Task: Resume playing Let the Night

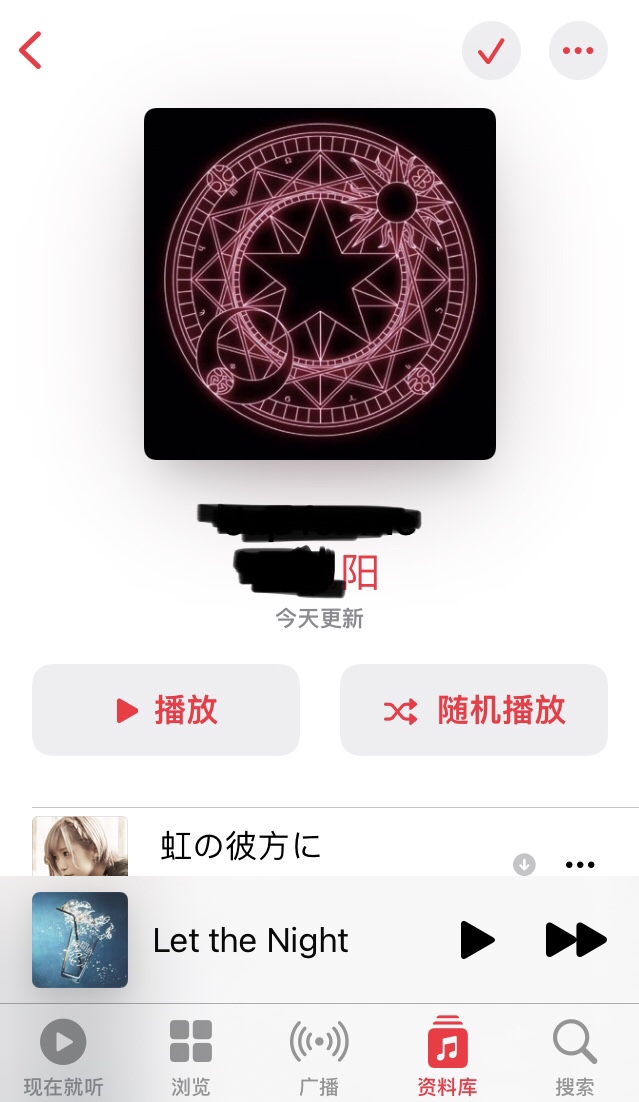Action: [x=477, y=940]
